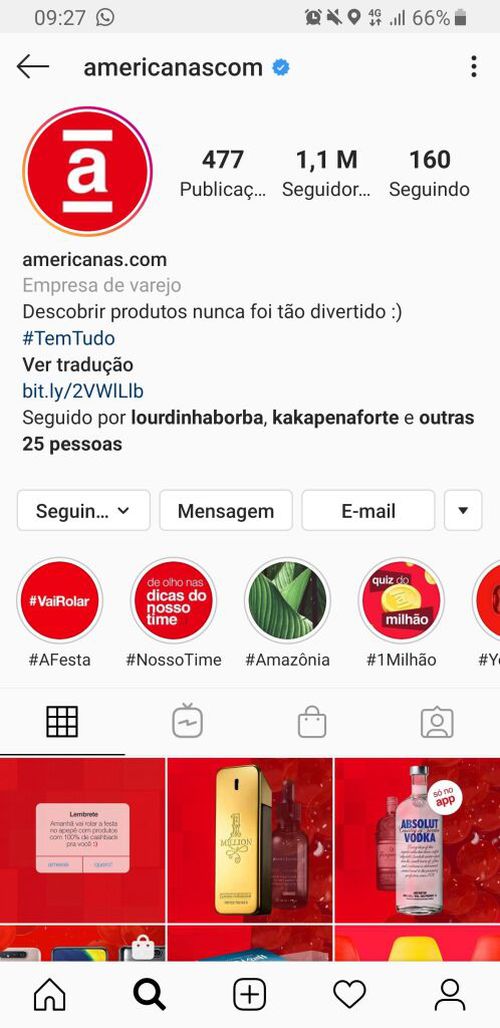Open the americanas.com profile picture story
The image size is (500, 1028).
[87, 171]
